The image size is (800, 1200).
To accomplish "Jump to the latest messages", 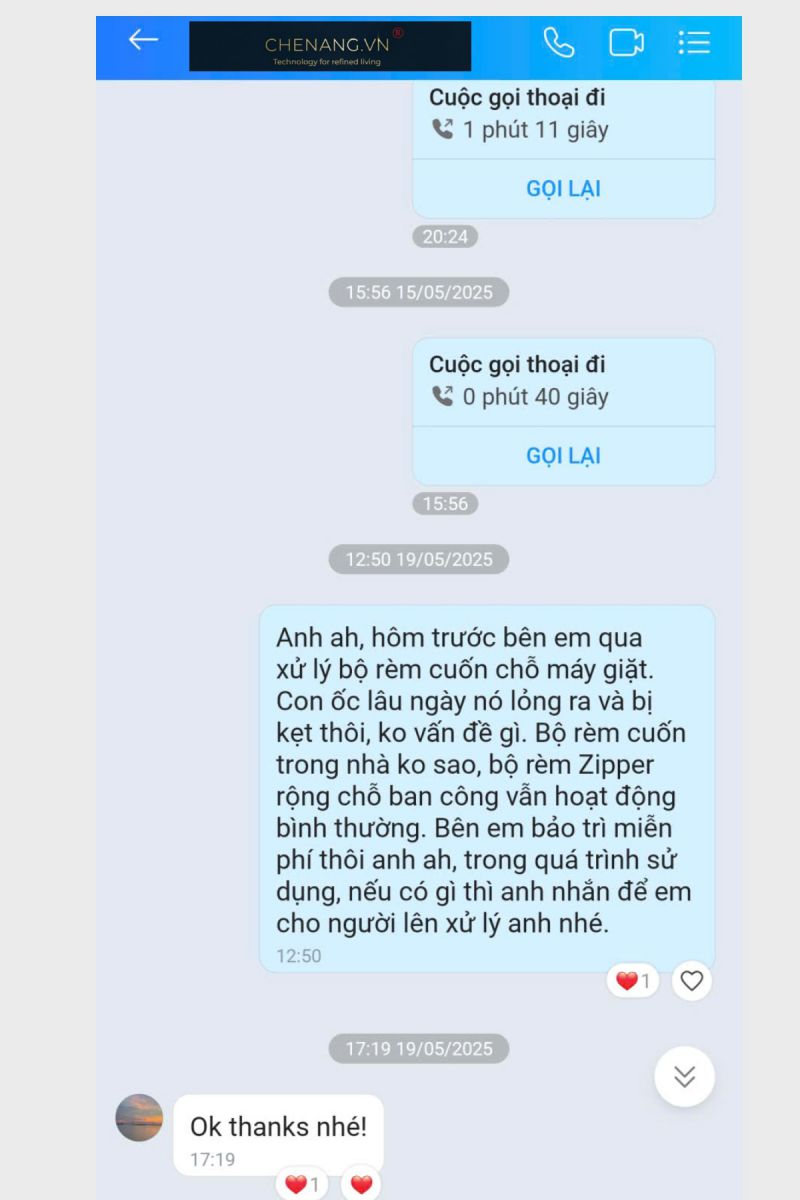I will pos(684,1076).
